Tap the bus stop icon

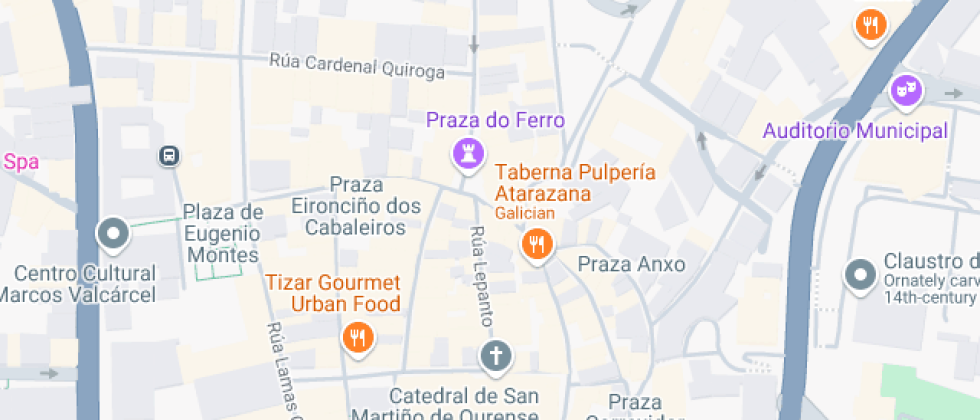[x=169, y=155]
